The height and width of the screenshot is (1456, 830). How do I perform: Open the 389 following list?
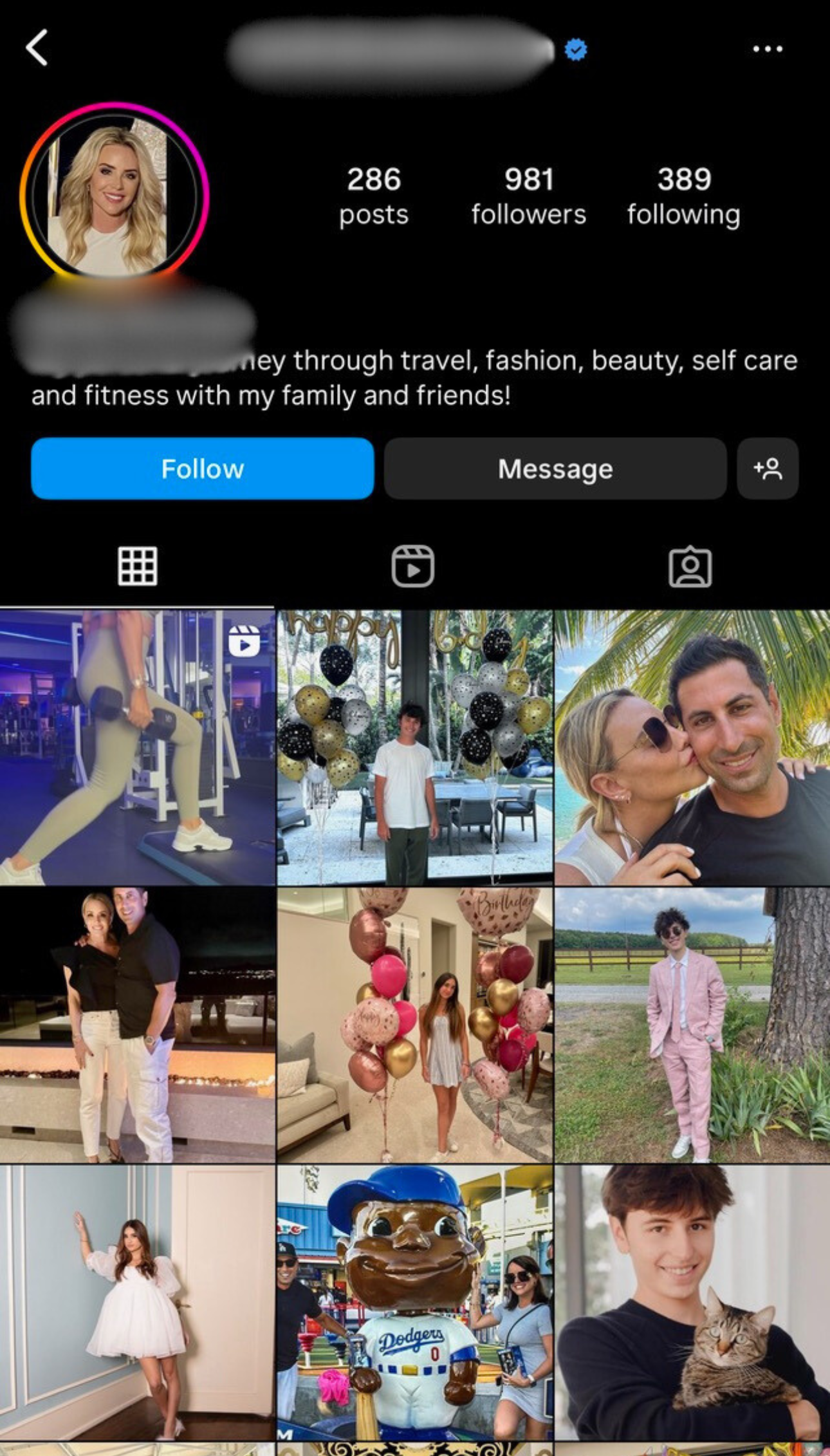click(683, 196)
